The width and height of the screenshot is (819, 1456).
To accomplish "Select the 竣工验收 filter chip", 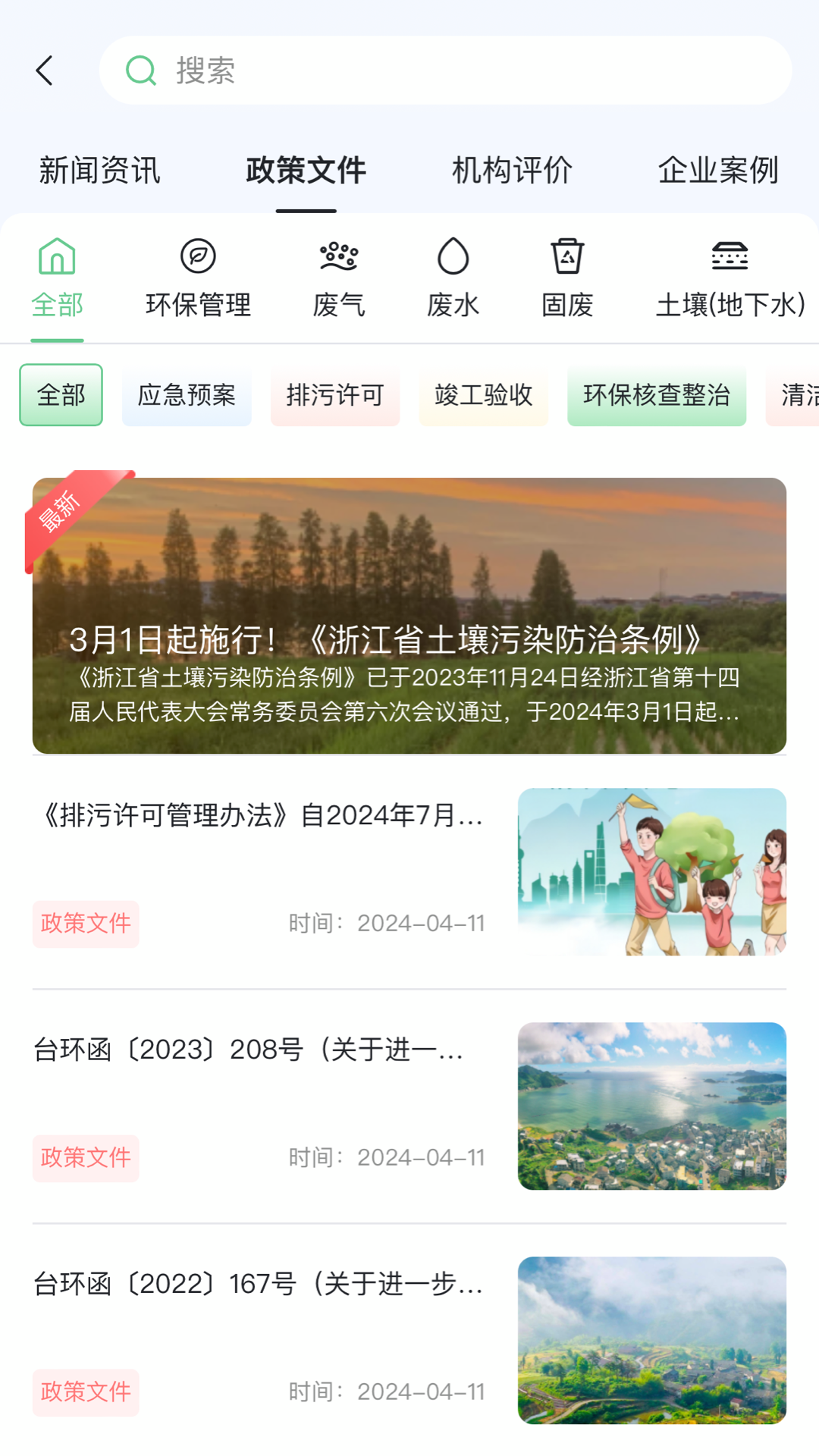I will point(484,395).
